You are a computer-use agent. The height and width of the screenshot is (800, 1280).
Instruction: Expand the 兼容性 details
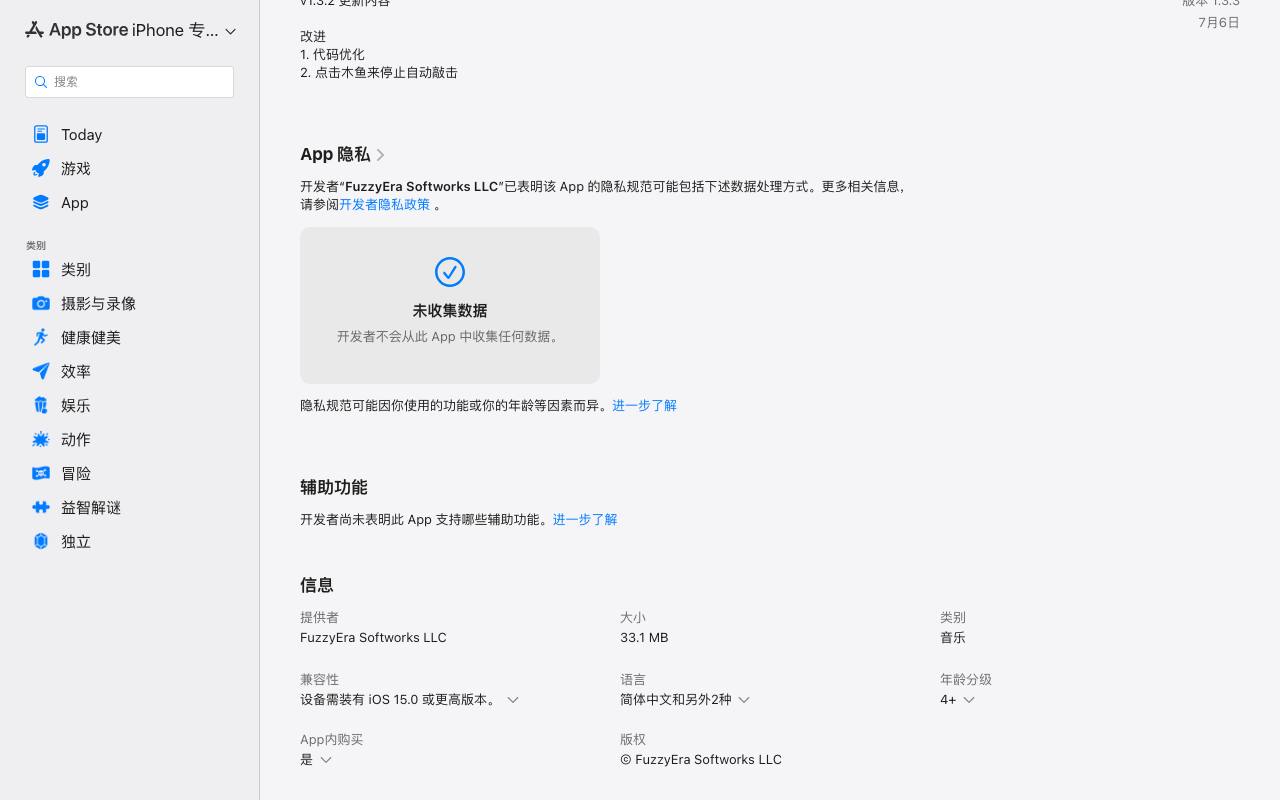coord(410,700)
